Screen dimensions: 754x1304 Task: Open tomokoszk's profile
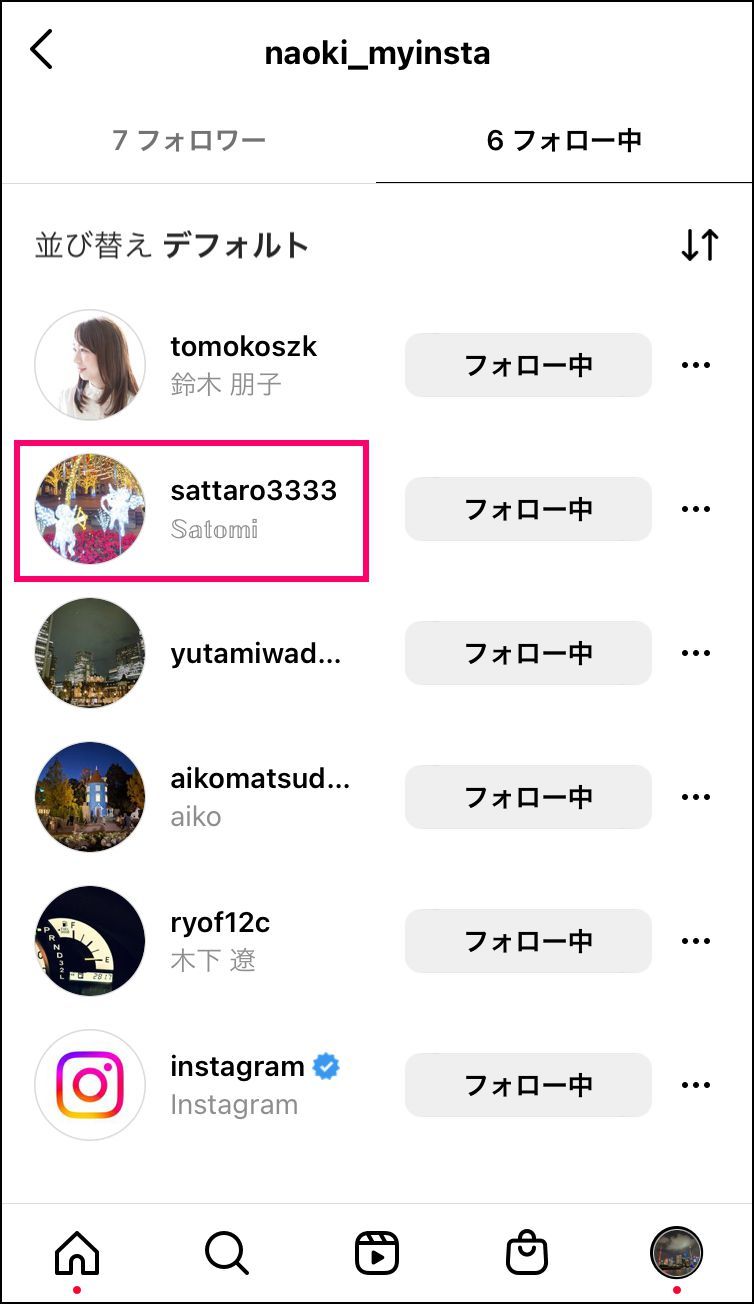[x=244, y=346]
